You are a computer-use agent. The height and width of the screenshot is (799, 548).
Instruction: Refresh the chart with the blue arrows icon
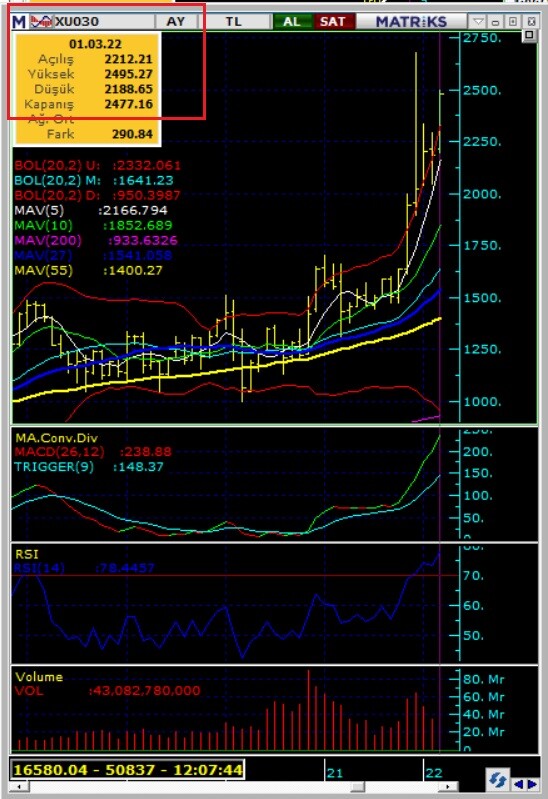[497, 780]
